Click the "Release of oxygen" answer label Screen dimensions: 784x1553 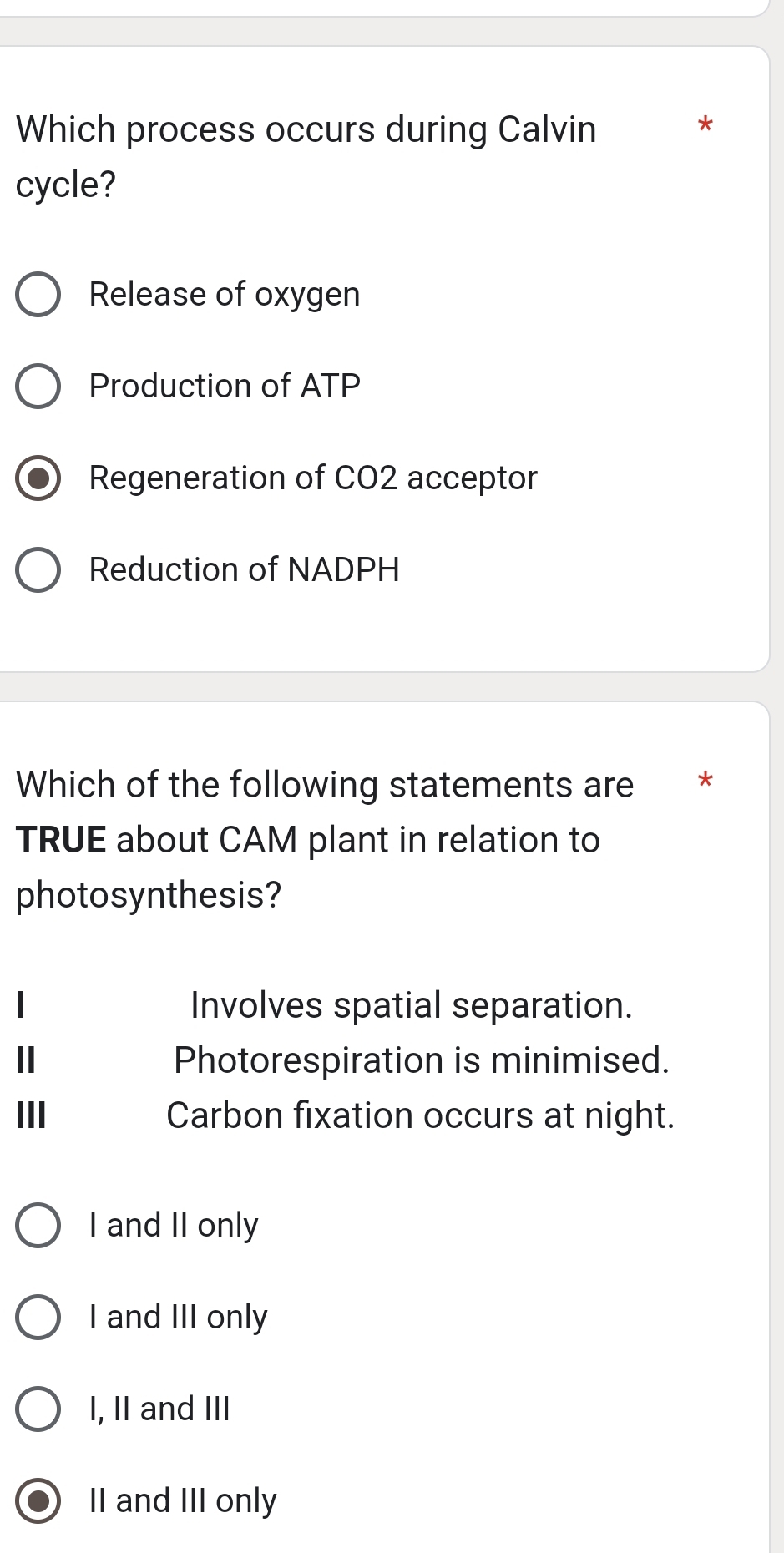(x=225, y=295)
